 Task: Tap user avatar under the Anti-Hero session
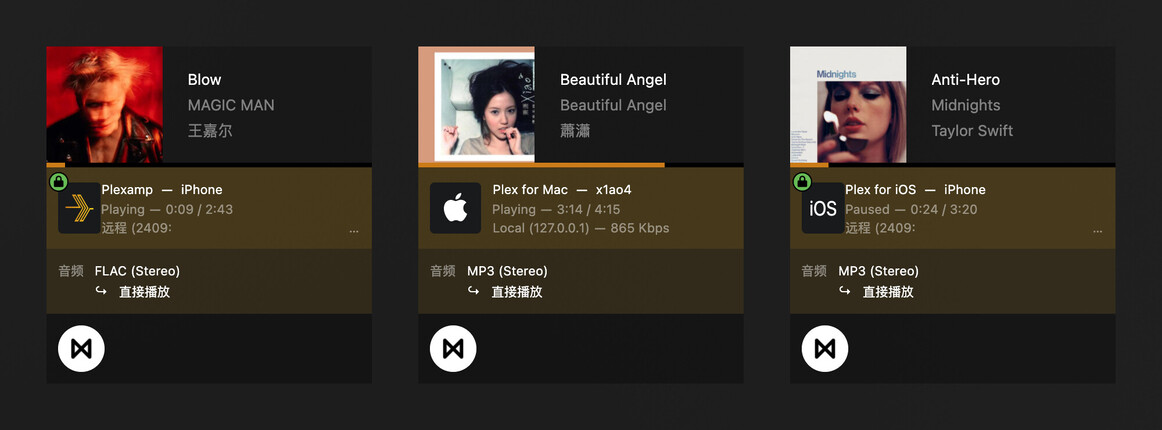pyautogui.click(x=825, y=348)
